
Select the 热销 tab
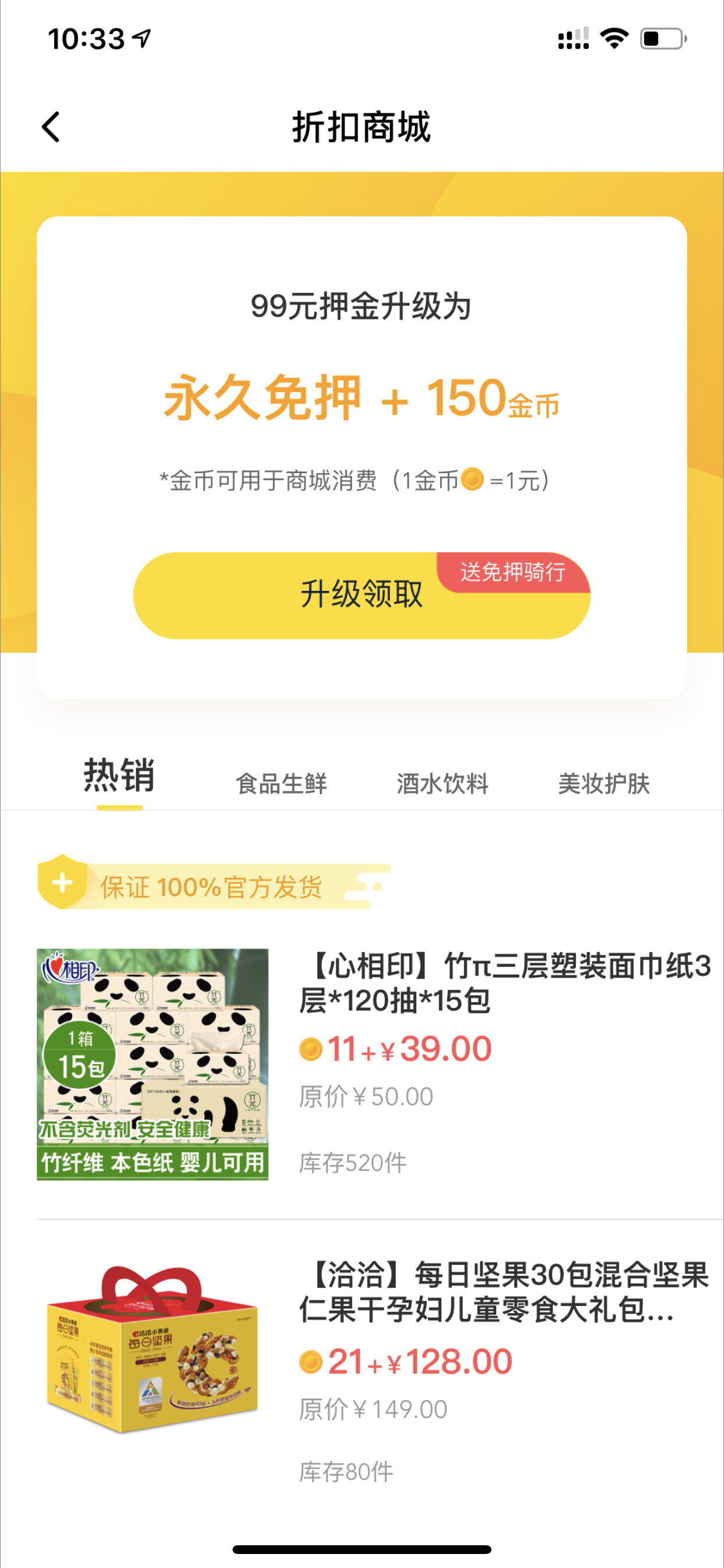(120, 775)
